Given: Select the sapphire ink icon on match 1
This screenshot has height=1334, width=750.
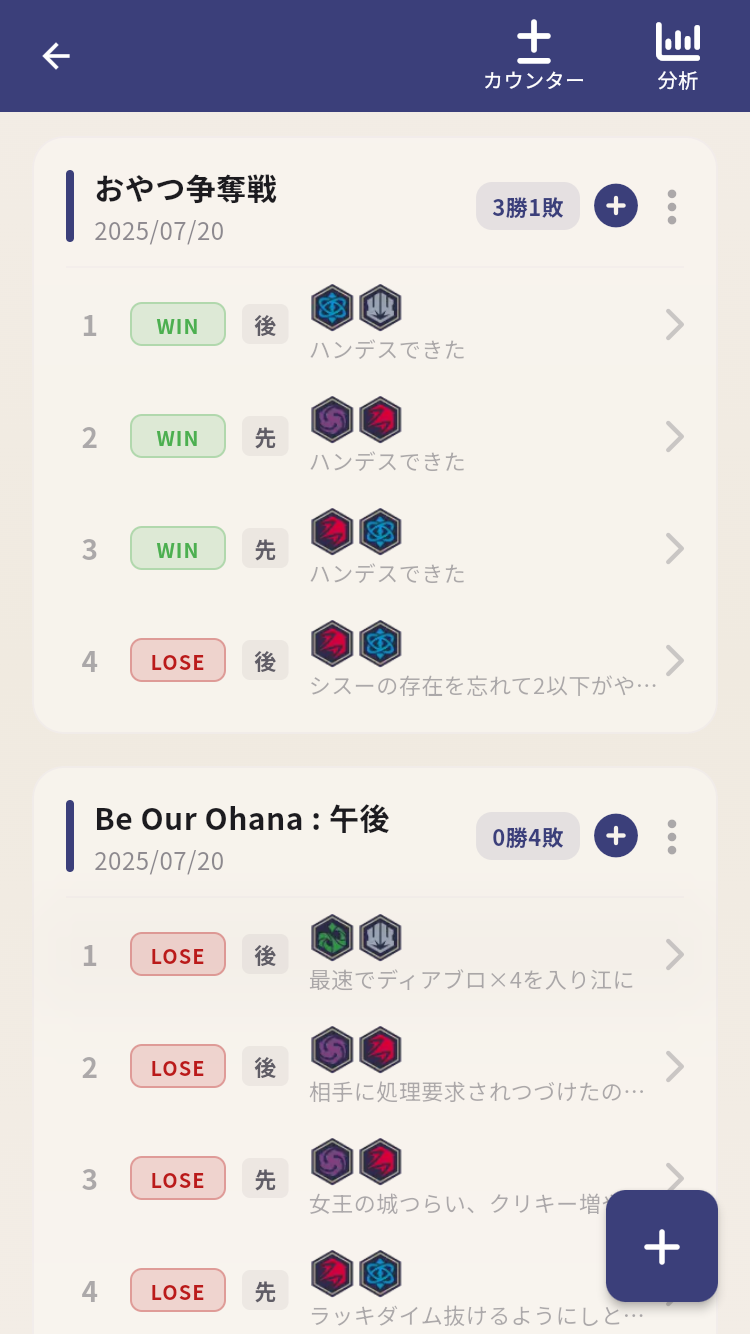Looking at the screenshot, I should point(332,307).
